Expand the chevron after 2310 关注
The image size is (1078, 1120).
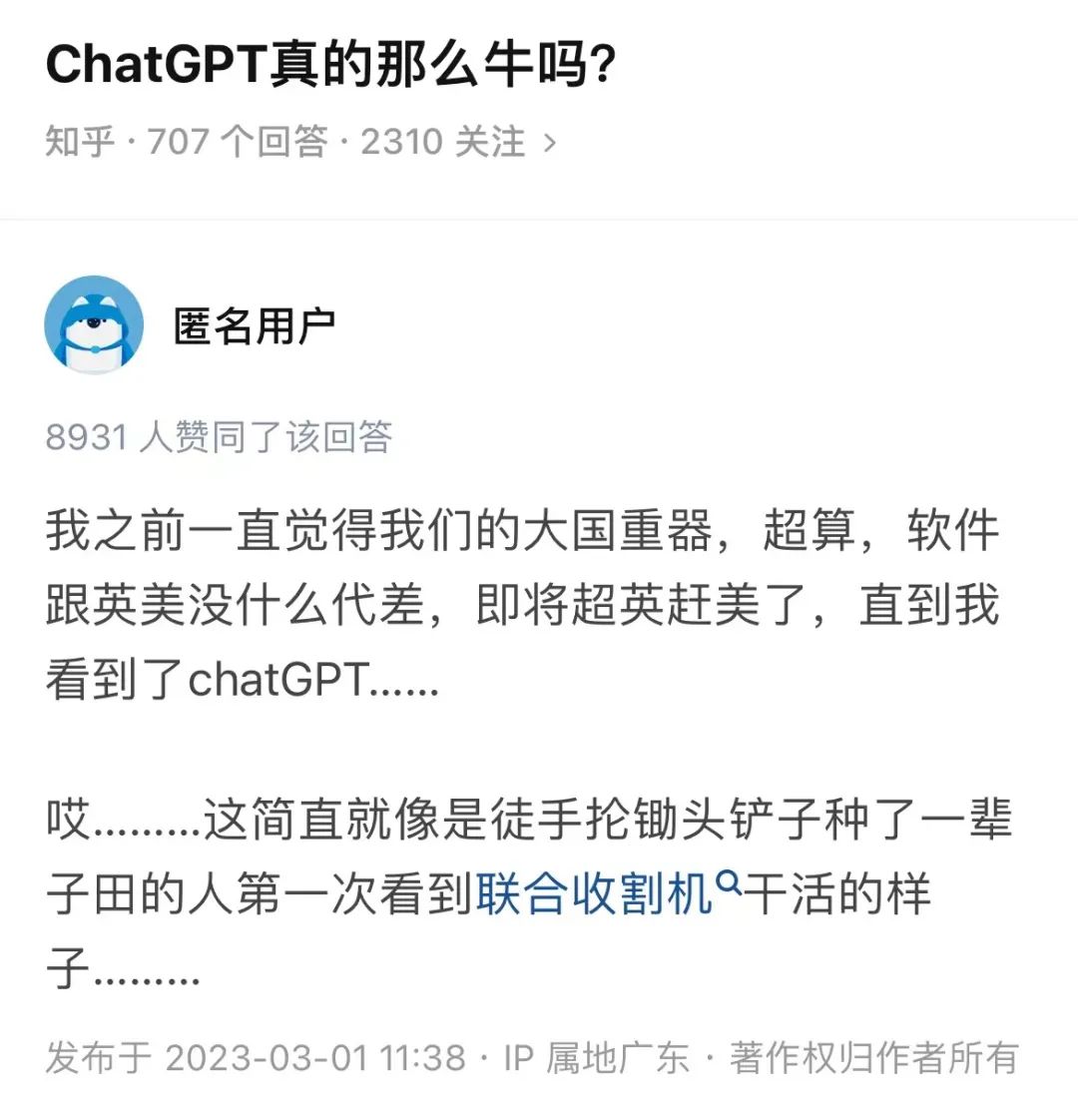pyautogui.click(x=547, y=142)
